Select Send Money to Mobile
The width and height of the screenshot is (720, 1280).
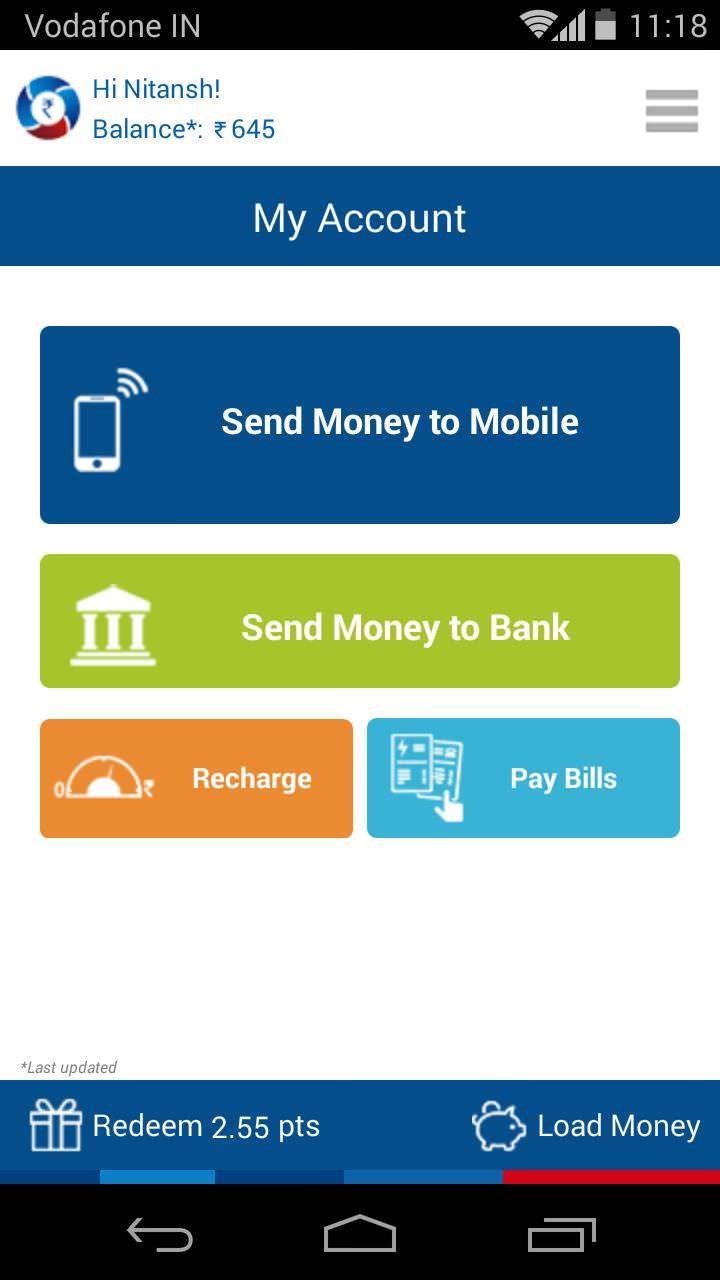click(360, 424)
